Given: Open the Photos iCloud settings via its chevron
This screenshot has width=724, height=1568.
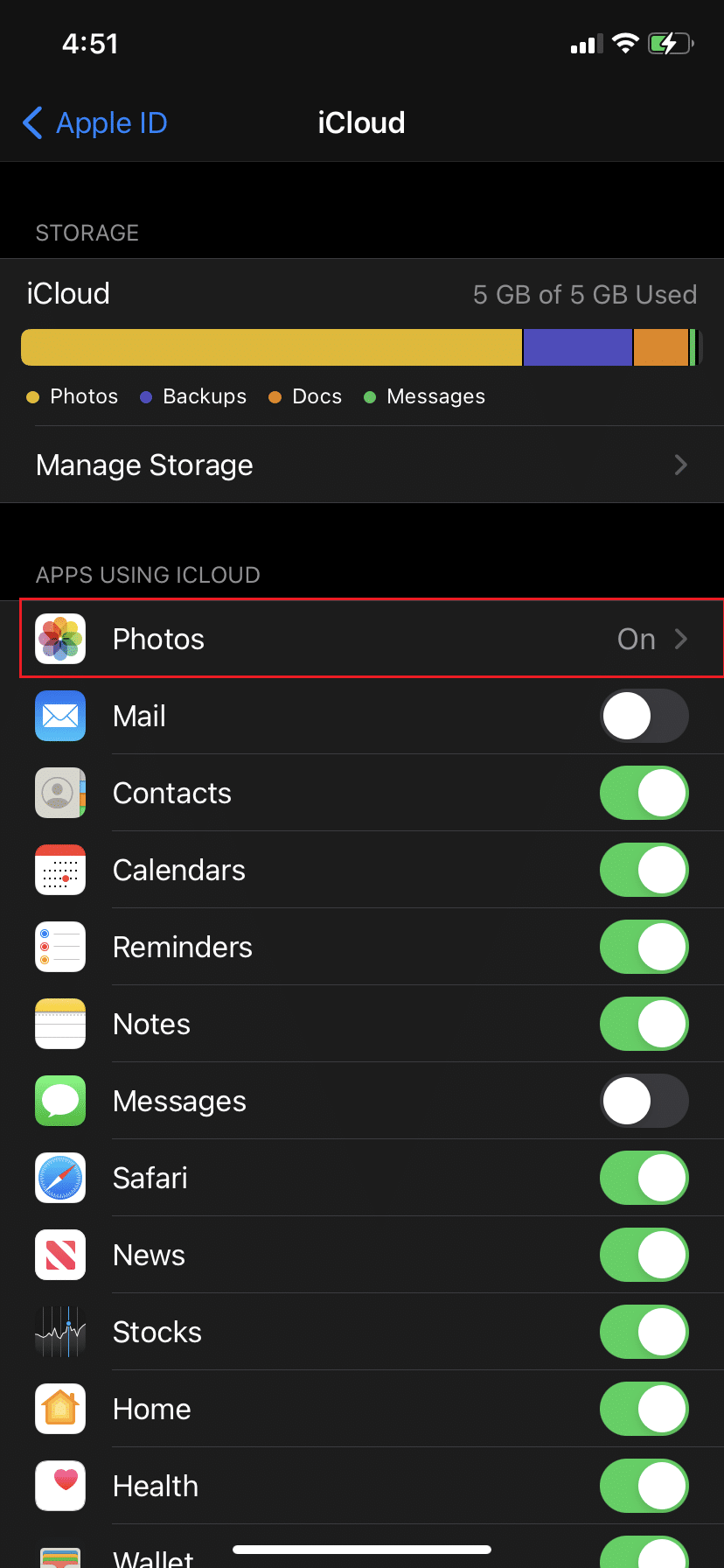Looking at the screenshot, I should coord(681,639).
